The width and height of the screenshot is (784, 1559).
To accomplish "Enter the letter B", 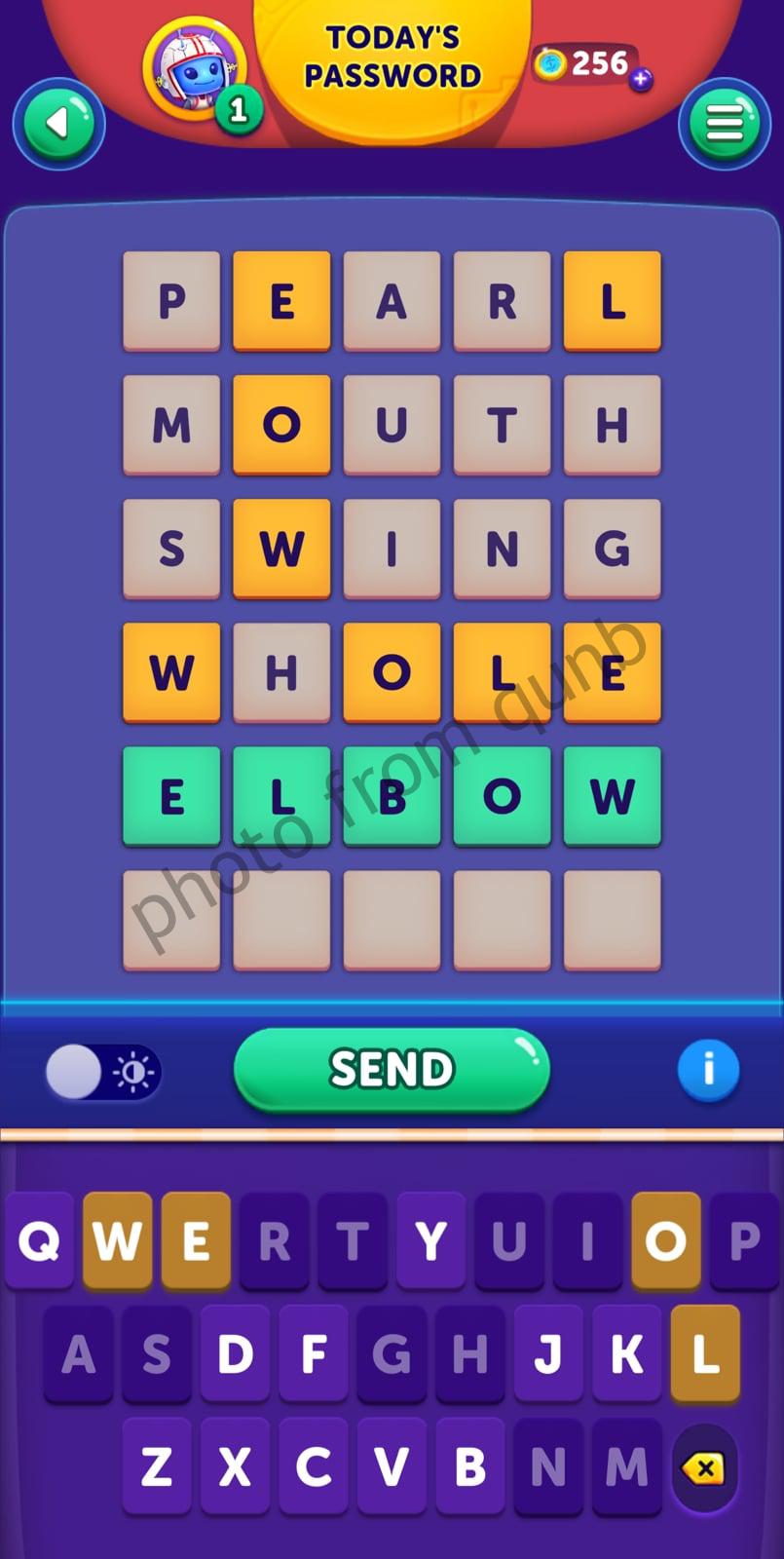I will pyautogui.click(x=470, y=1466).
